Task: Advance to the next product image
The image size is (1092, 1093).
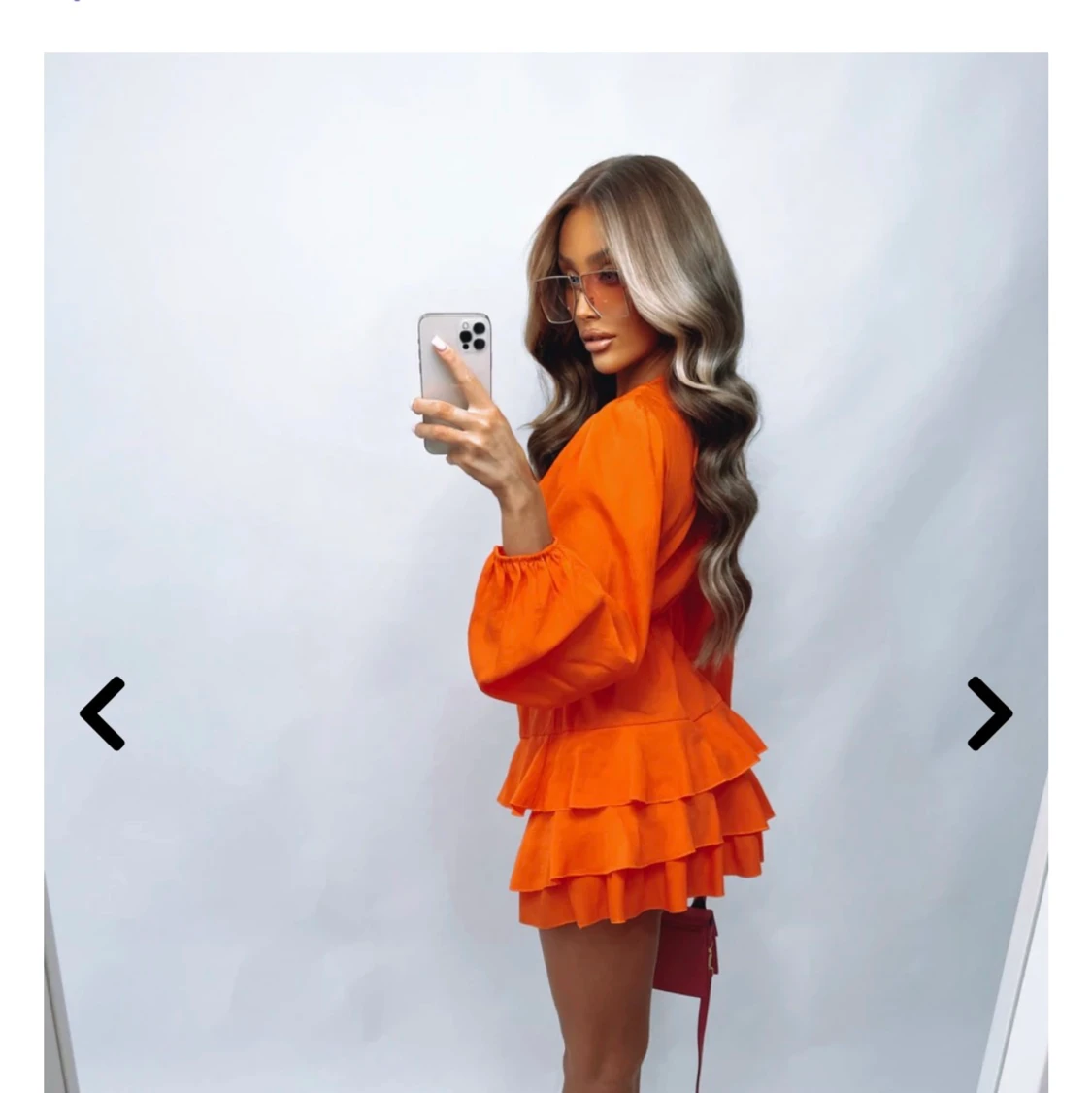Action: pos(989,713)
